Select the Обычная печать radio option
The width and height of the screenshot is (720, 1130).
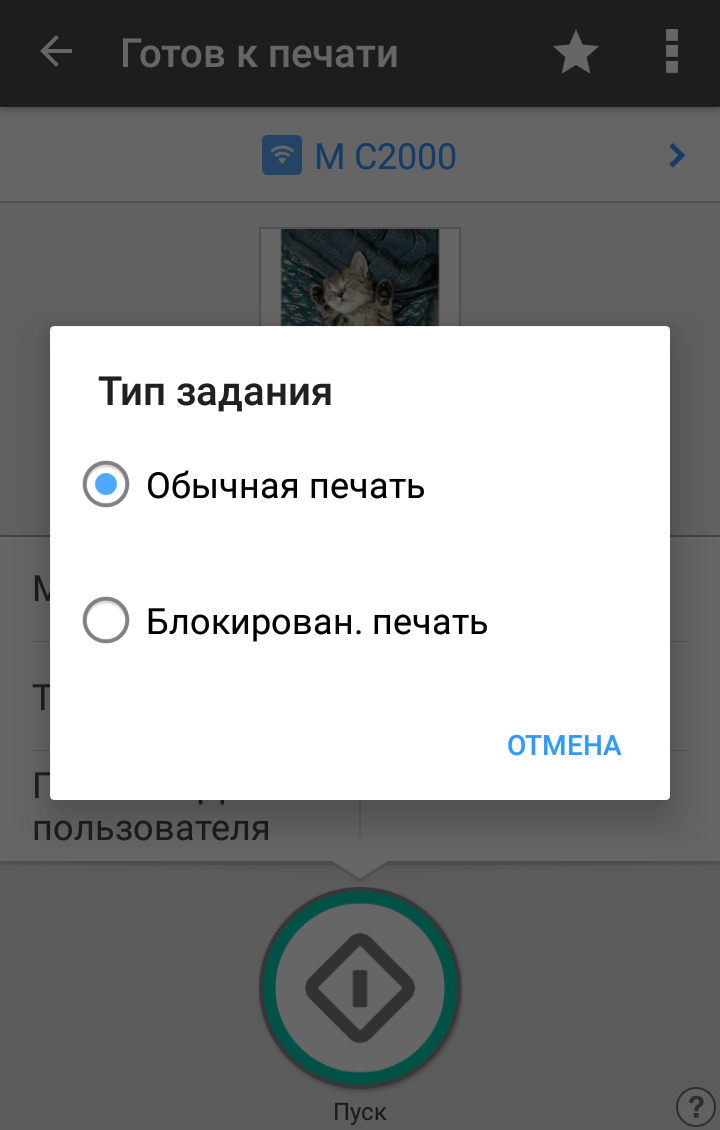pyautogui.click(x=106, y=486)
